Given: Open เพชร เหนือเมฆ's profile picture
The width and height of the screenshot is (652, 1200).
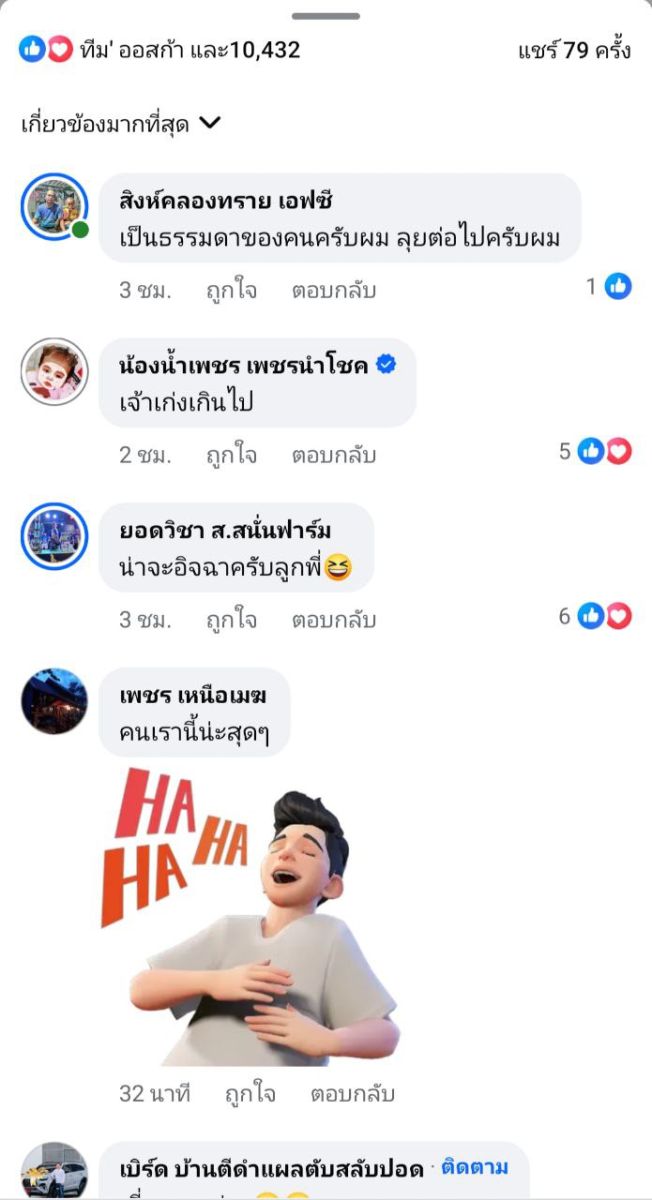Looking at the screenshot, I should click(54, 701).
